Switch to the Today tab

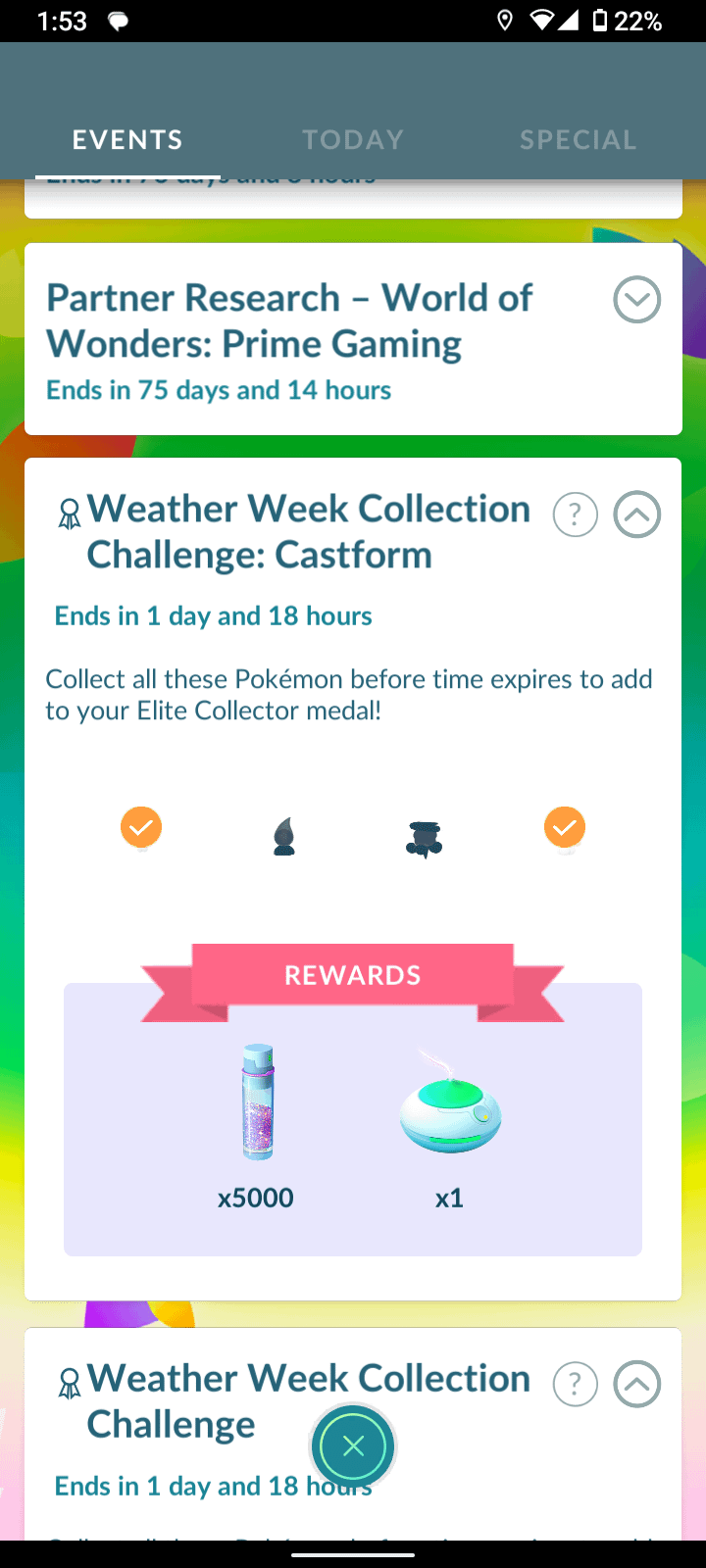tap(353, 140)
